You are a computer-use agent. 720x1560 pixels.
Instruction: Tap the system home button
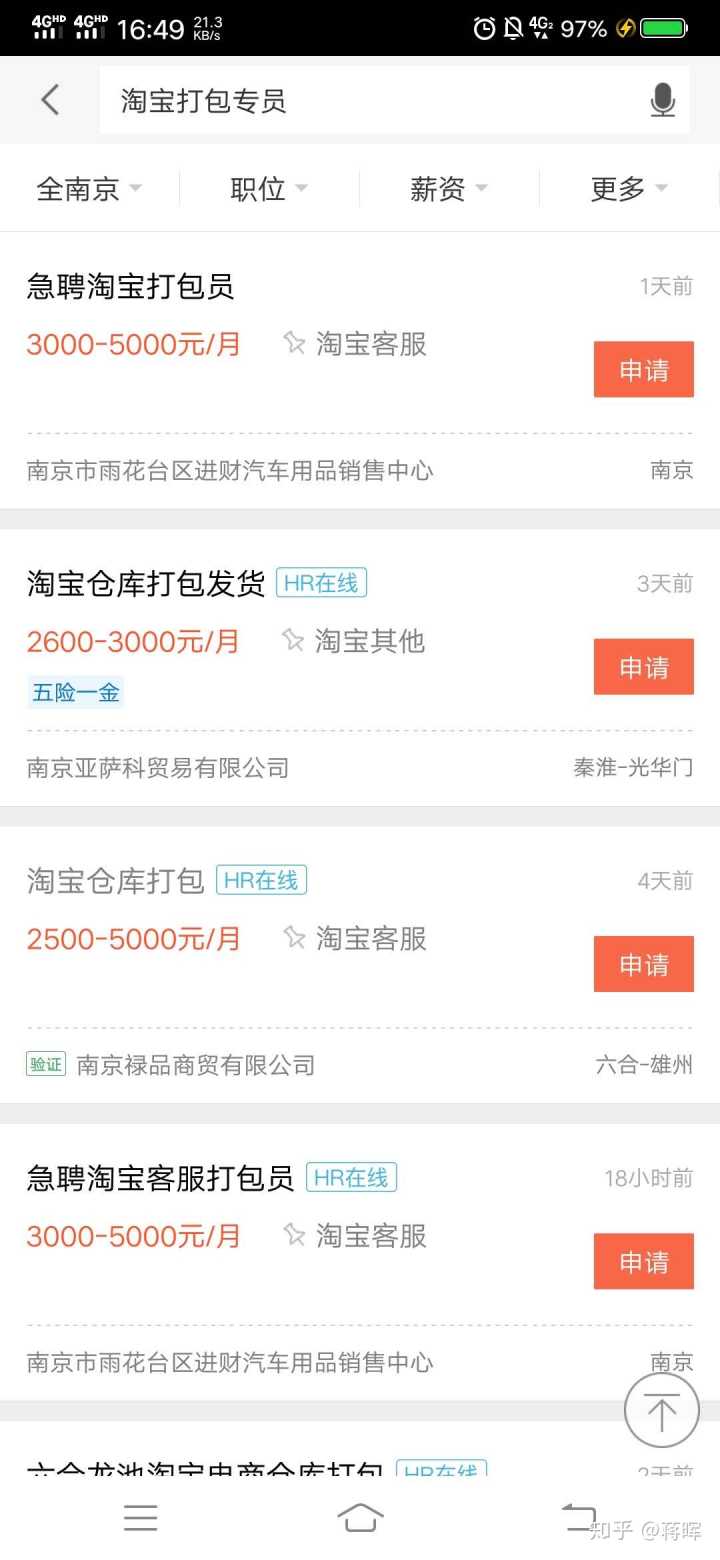(360, 1518)
